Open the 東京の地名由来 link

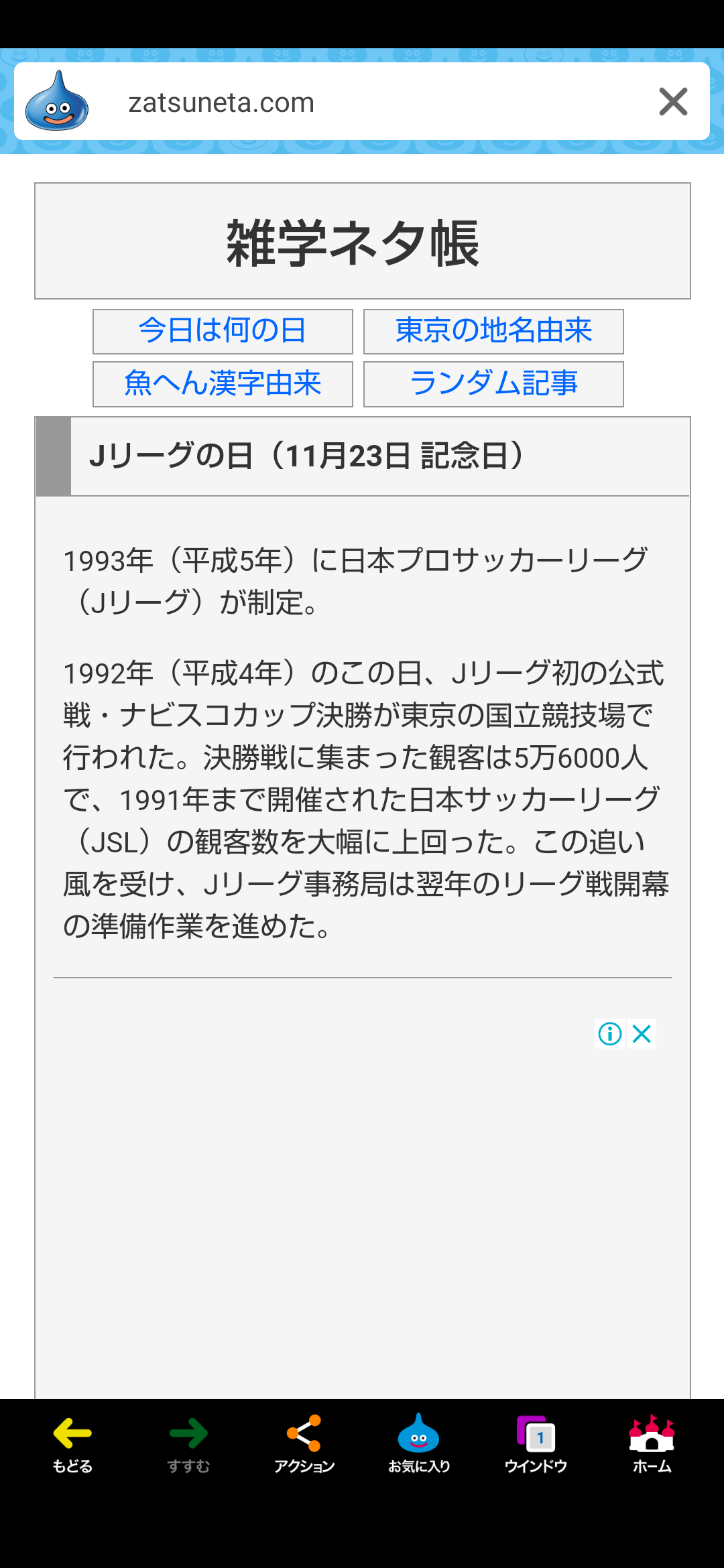pos(493,331)
